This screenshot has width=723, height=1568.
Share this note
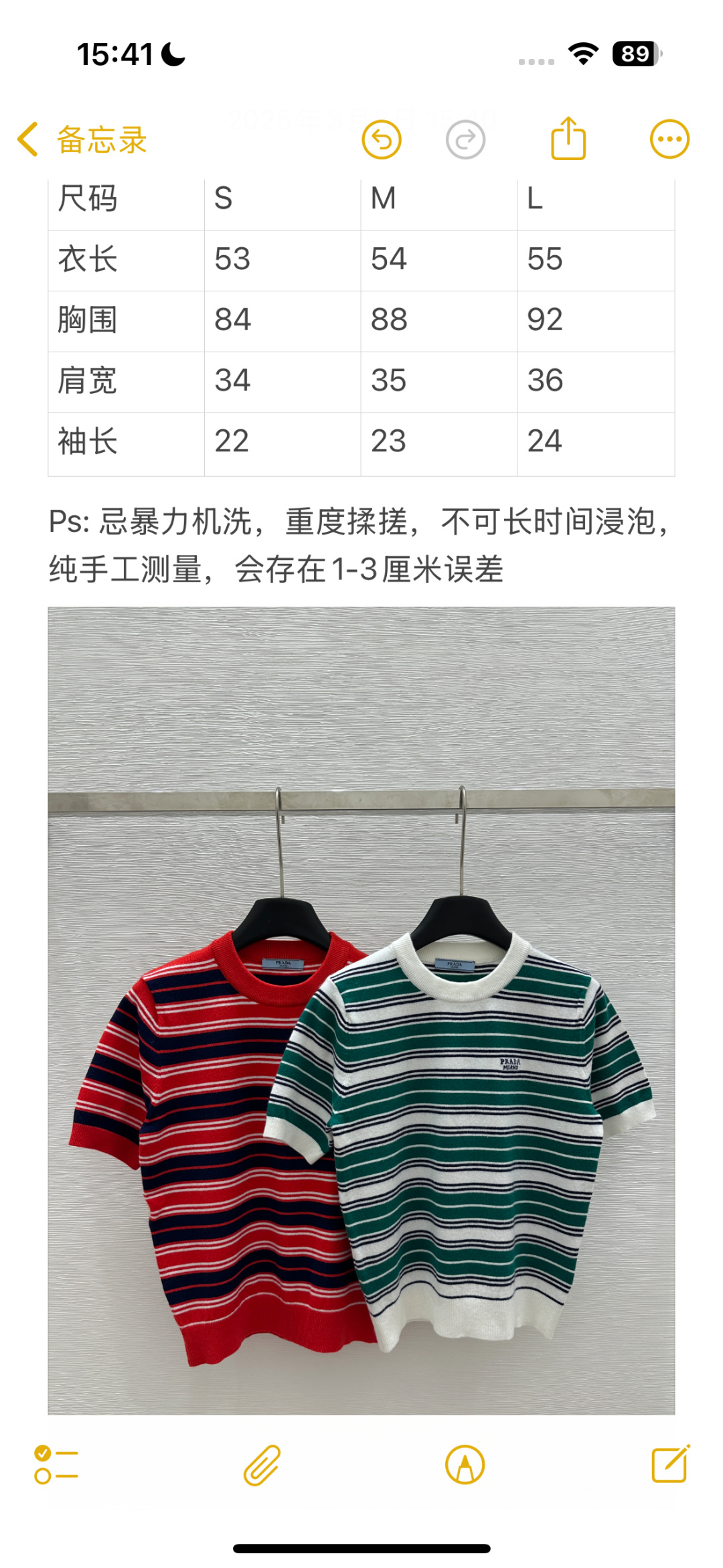coord(568,139)
